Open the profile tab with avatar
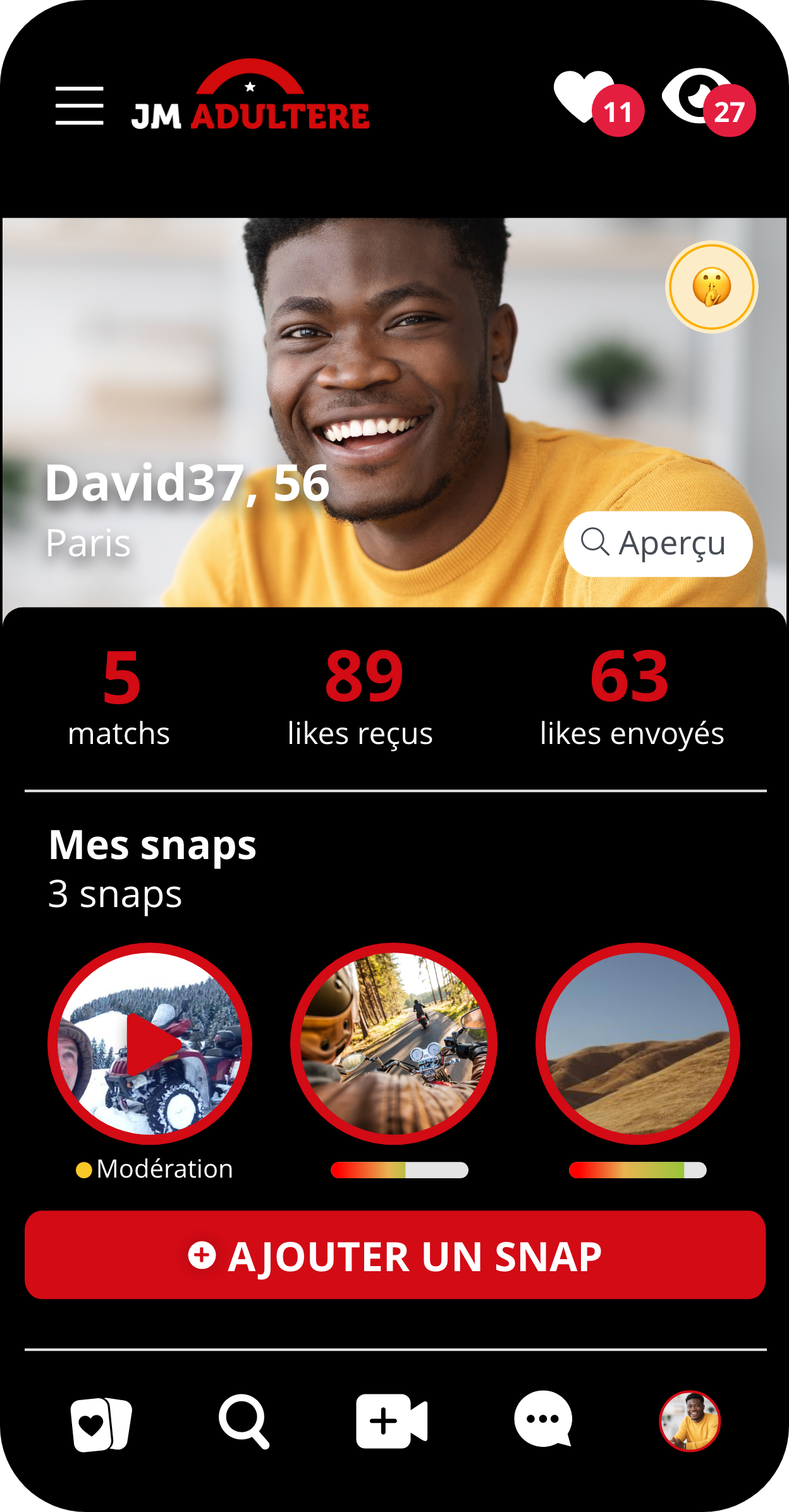Screen dimensions: 789x1512 click(x=690, y=1421)
